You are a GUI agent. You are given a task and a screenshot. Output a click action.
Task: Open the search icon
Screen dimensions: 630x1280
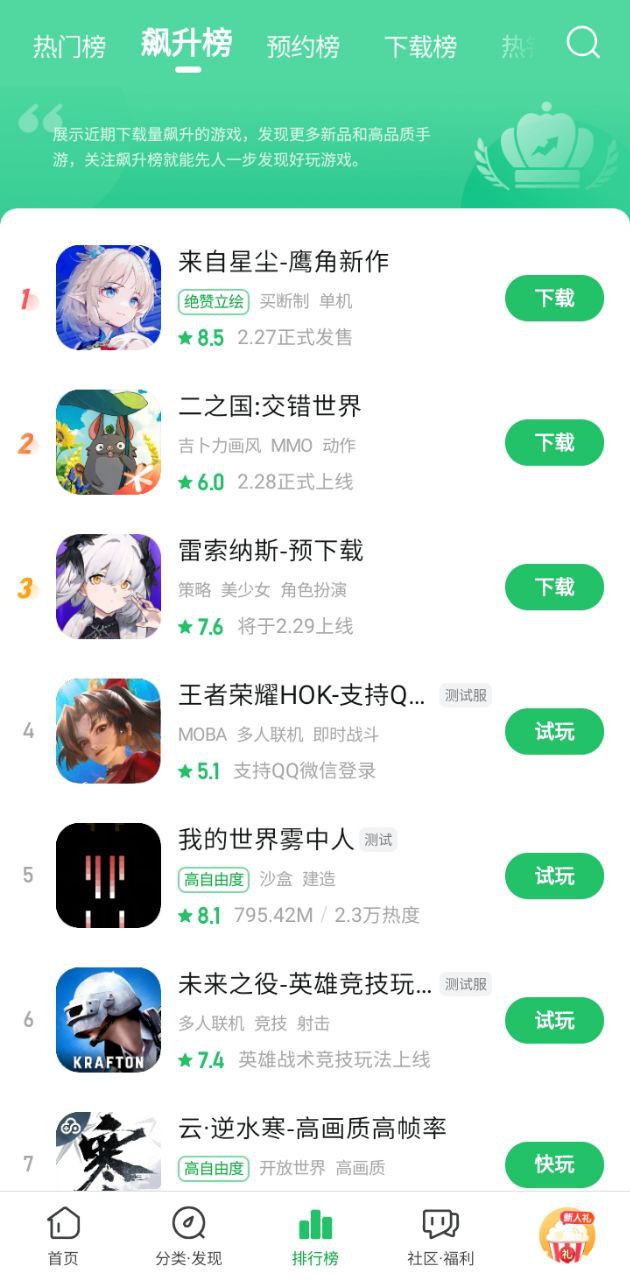583,43
